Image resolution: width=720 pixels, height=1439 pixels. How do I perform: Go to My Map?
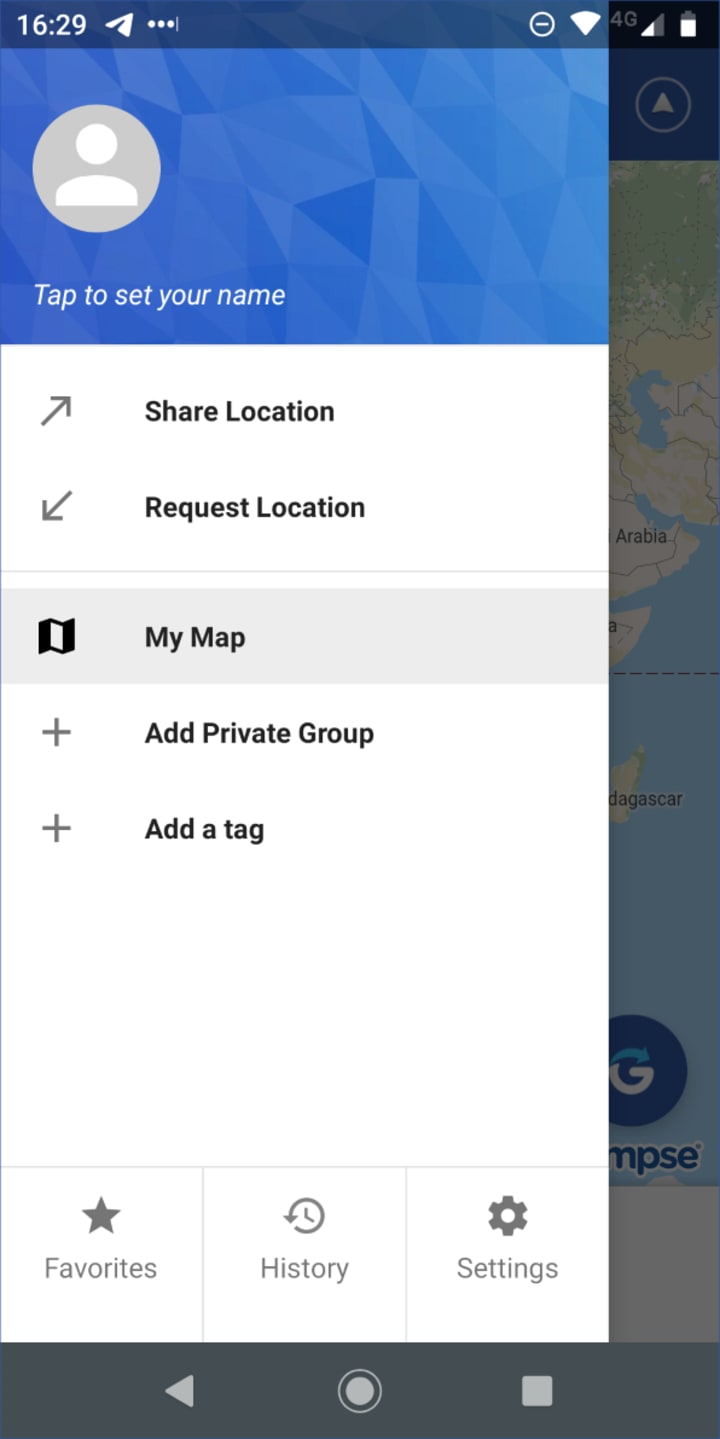(x=195, y=637)
